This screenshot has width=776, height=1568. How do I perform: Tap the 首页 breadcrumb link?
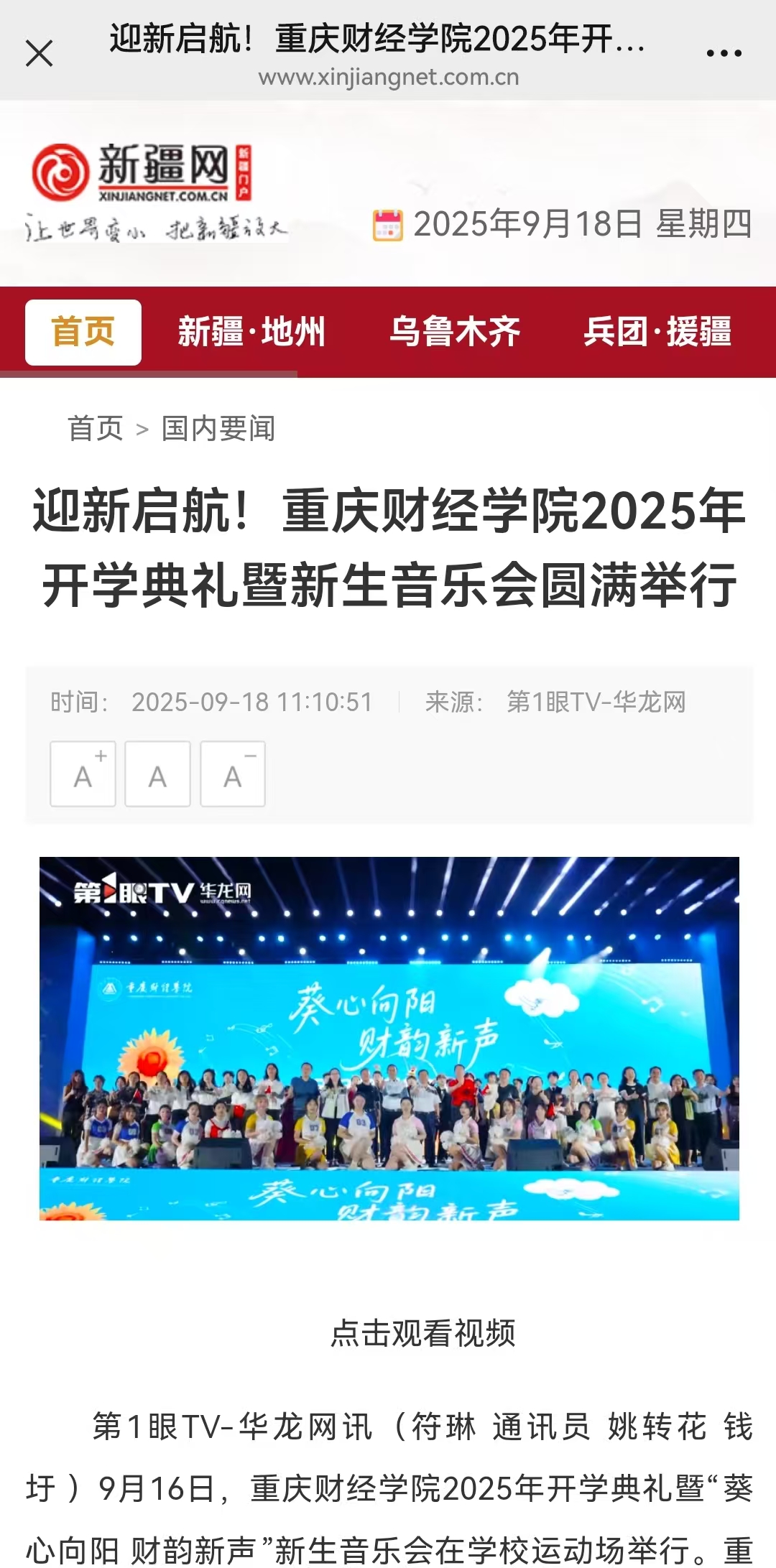[95, 429]
